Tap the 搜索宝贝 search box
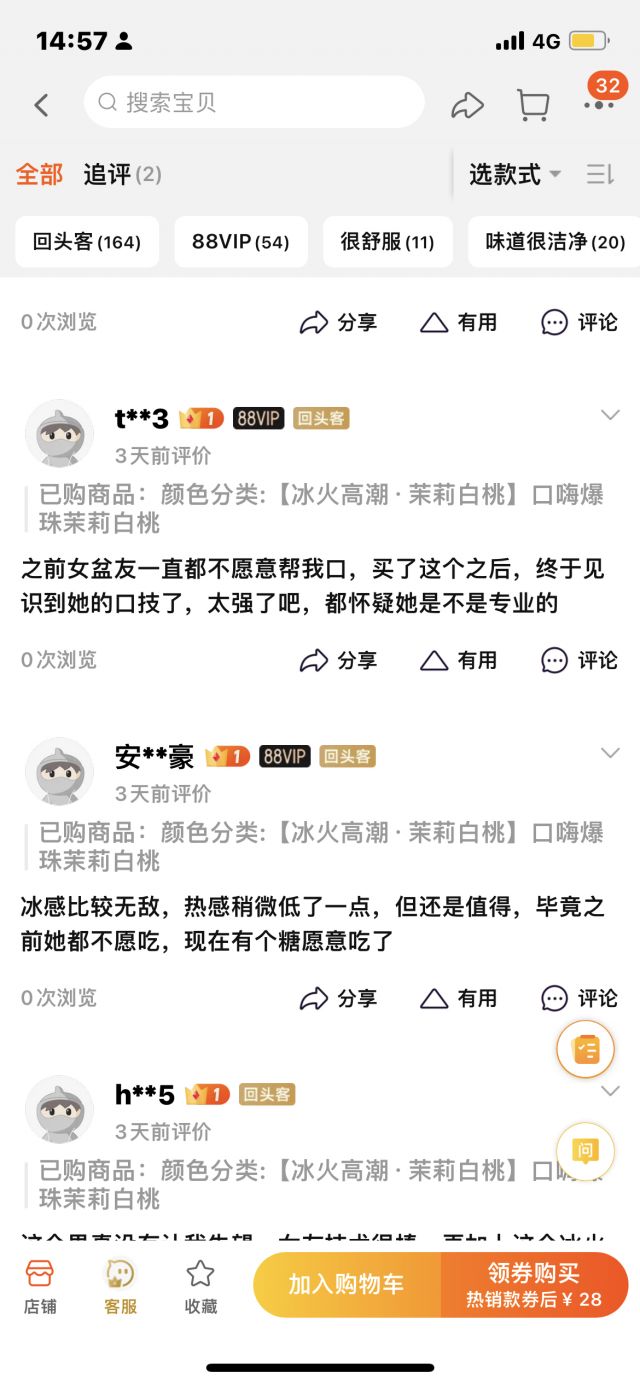This screenshot has width=640, height=1385. [x=254, y=102]
